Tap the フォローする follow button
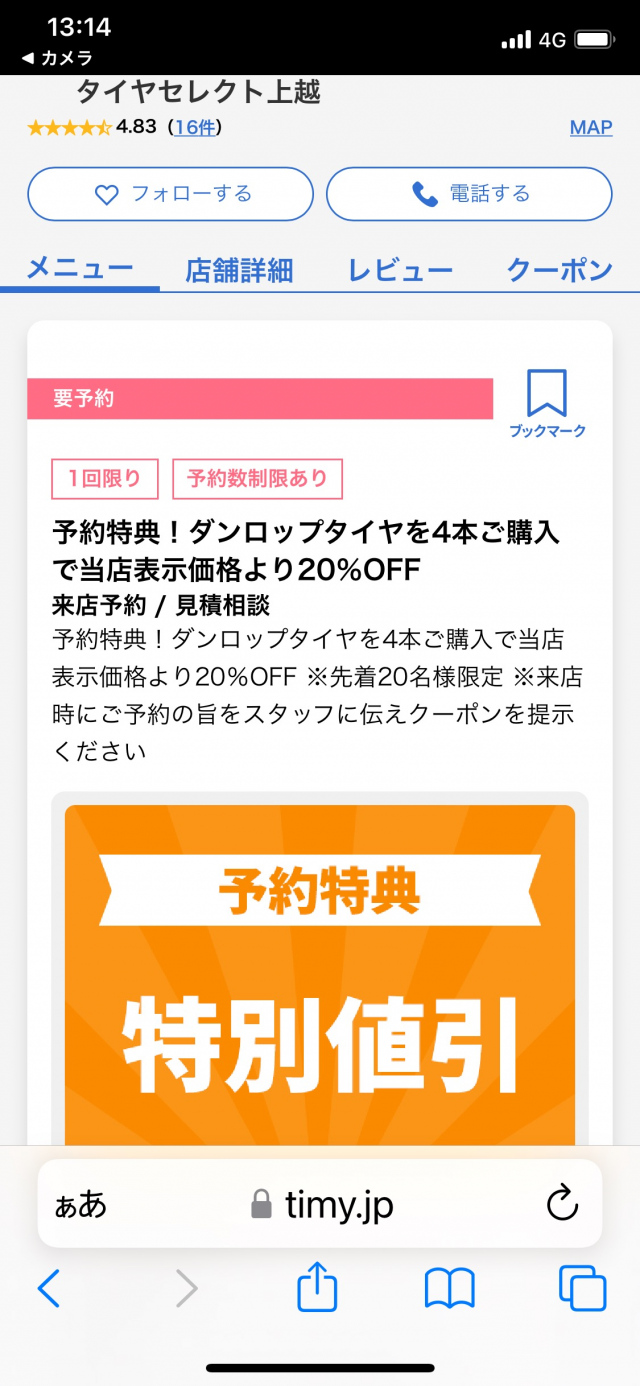Screen dimensions: 640x1386 pyautogui.click(x=170, y=194)
